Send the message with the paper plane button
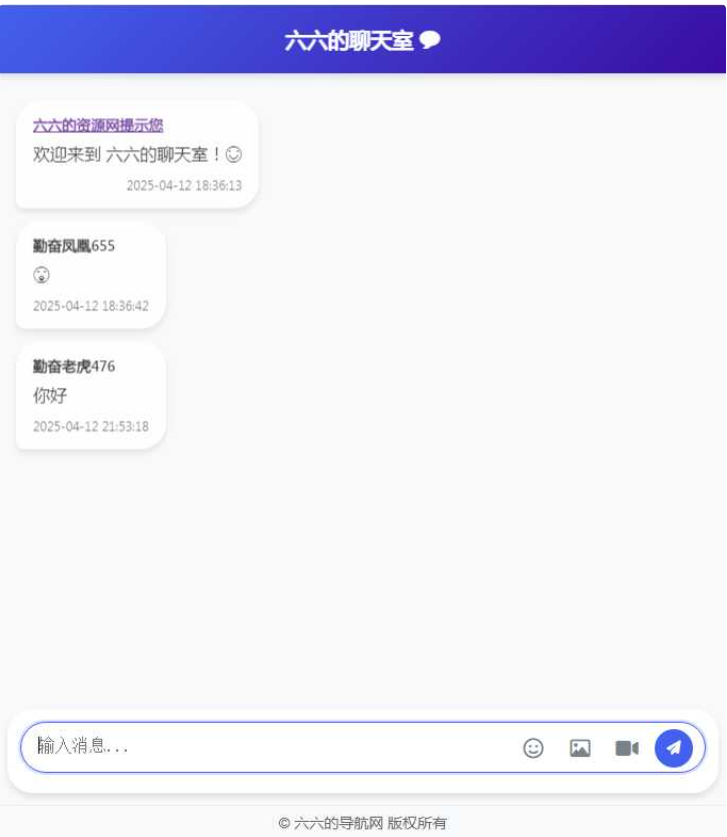The height and width of the screenshot is (837, 727). pyautogui.click(x=674, y=747)
